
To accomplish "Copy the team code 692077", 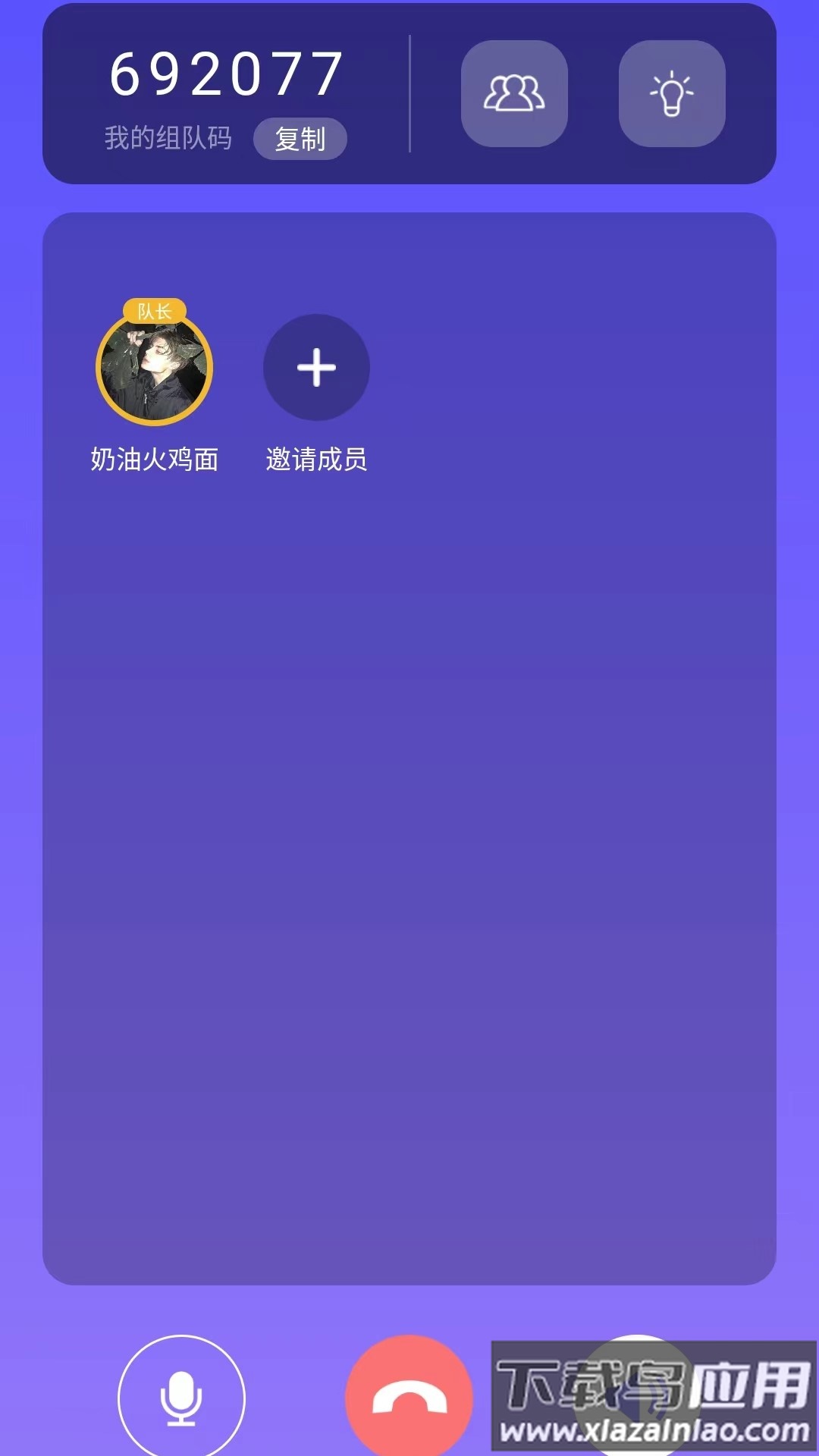I will [x=300, y=139].
